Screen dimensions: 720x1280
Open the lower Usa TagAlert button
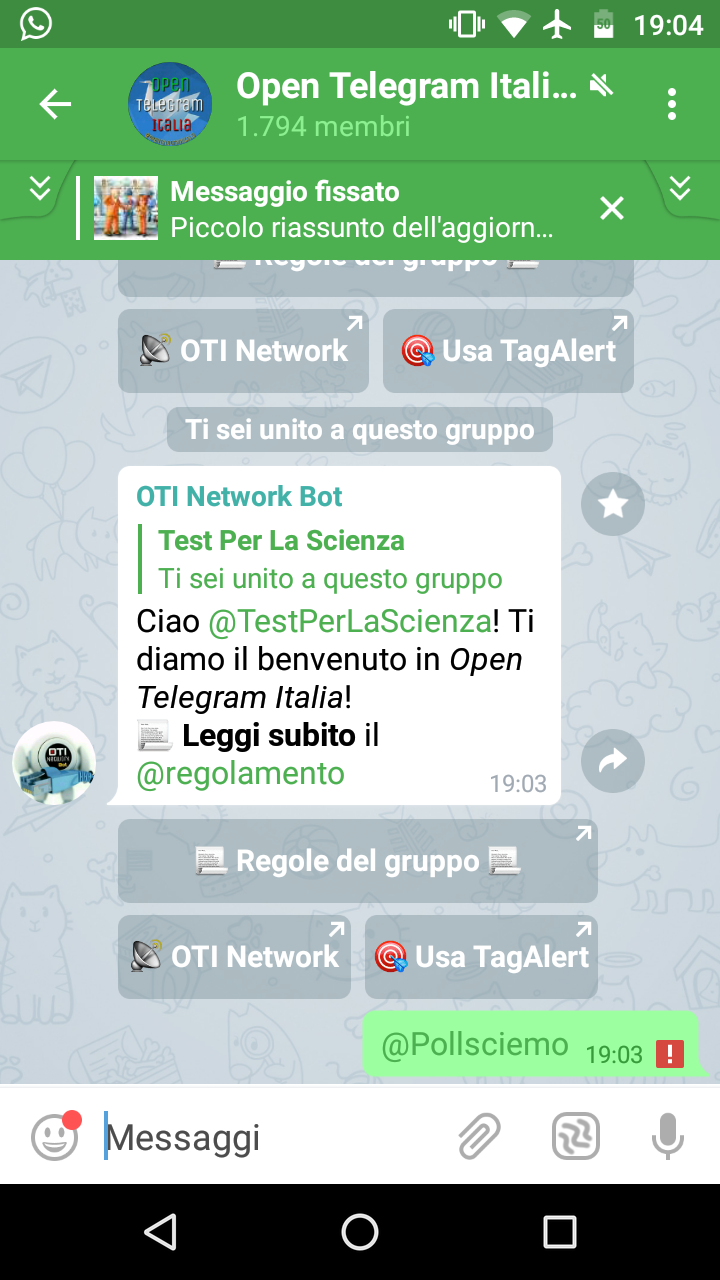(481, 957)
